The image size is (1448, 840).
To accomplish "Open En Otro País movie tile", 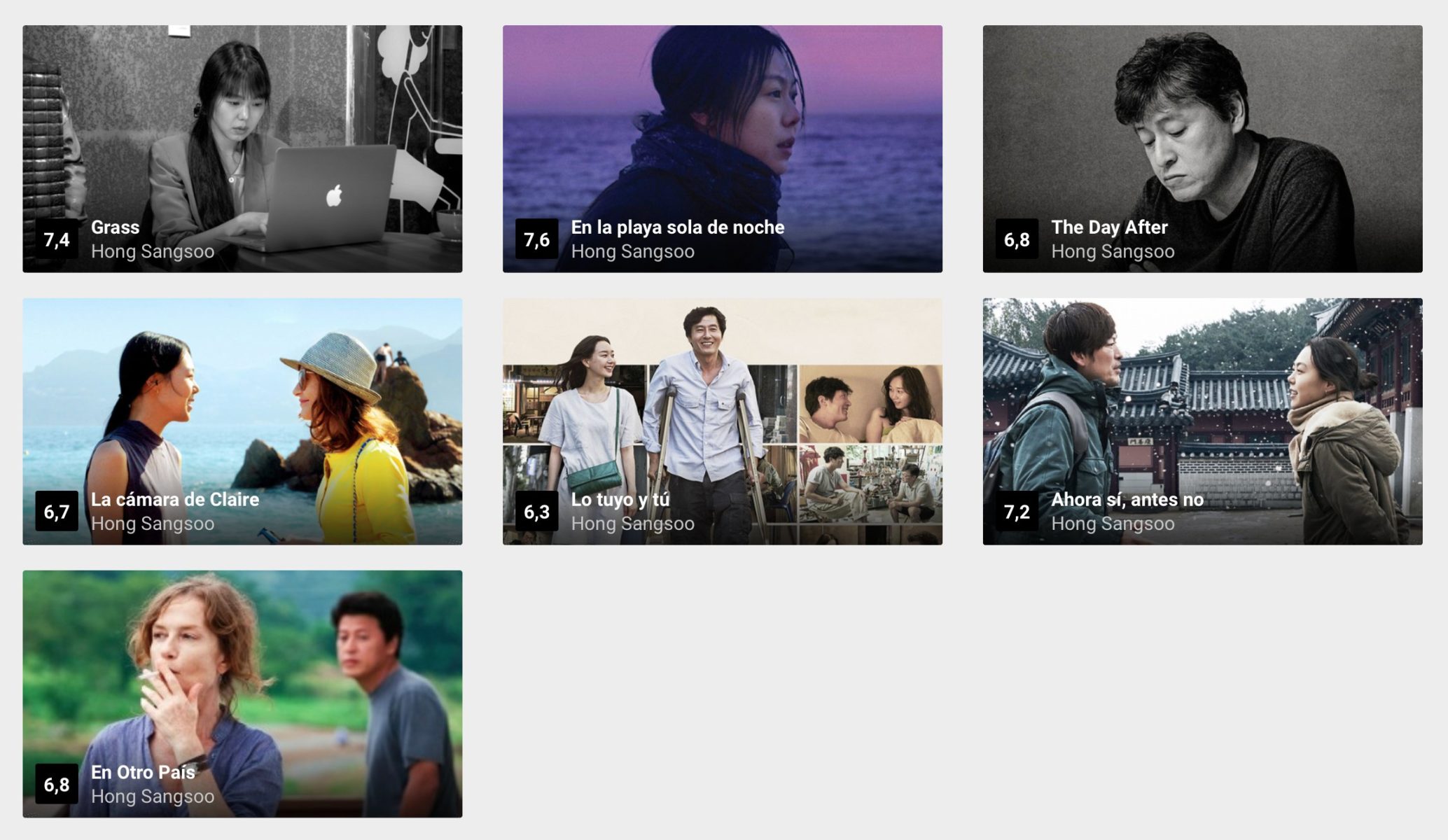I will coord(242,694).
